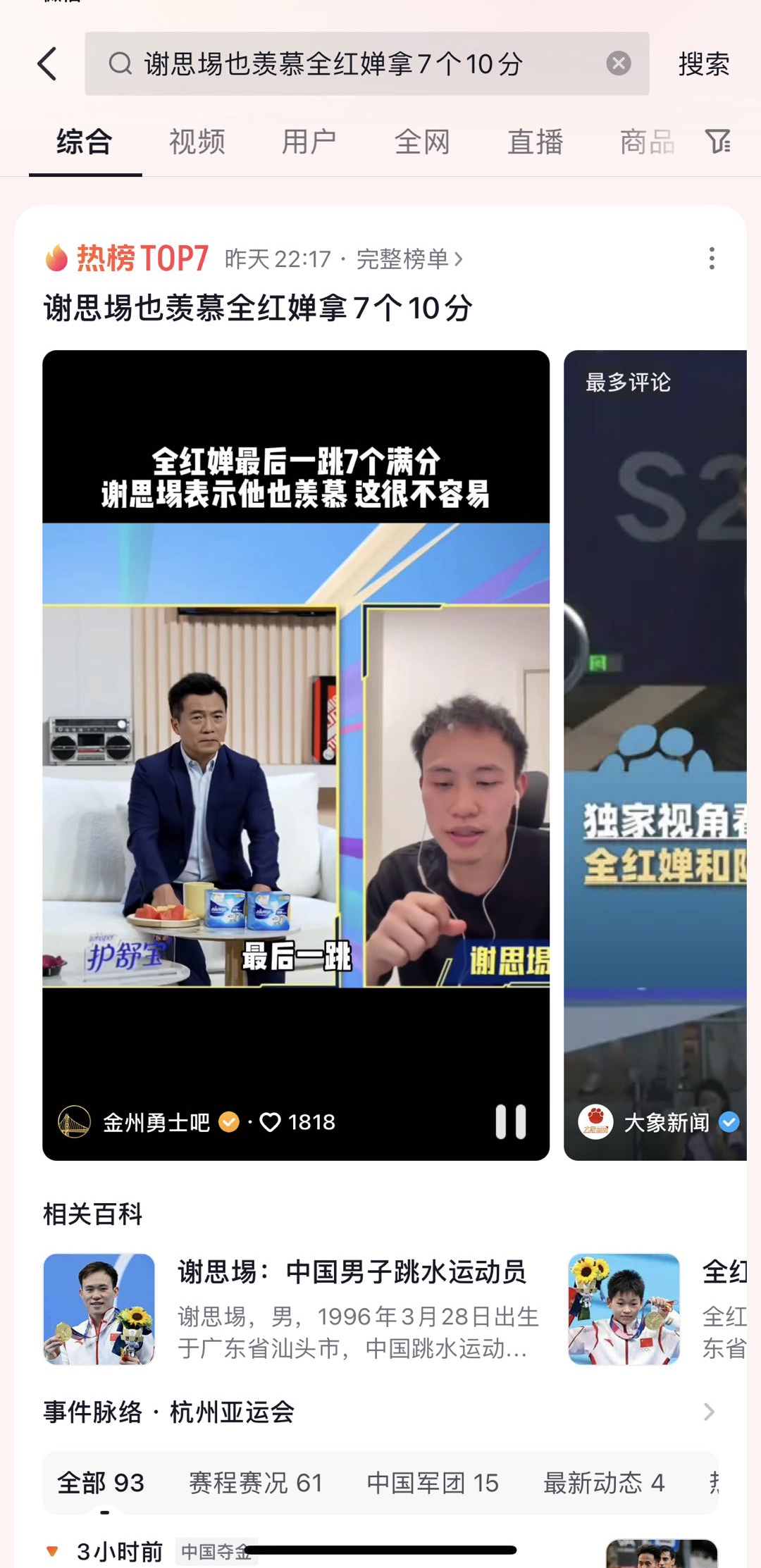Switch to the 直播 tab
Screen dimensions: 761x1568
[535, 142]
